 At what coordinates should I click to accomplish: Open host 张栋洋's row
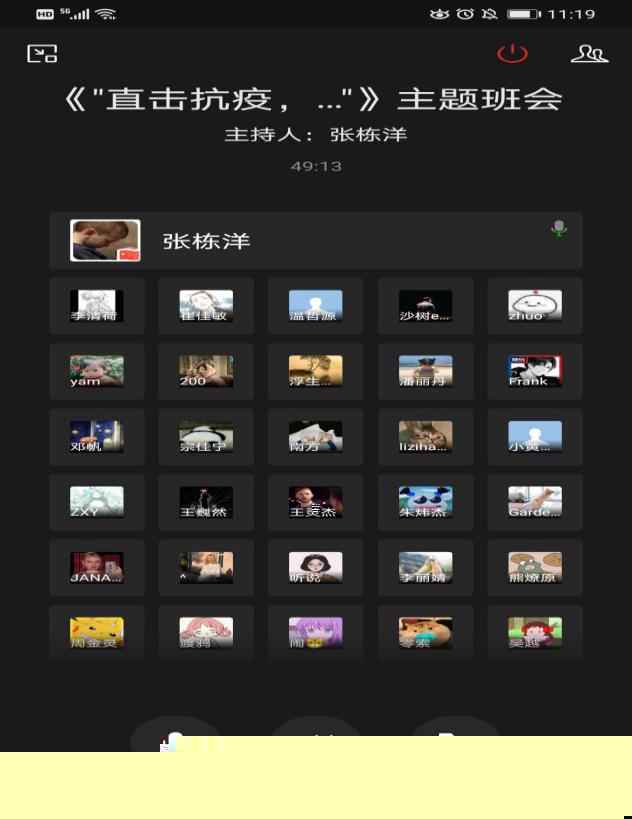315,241
